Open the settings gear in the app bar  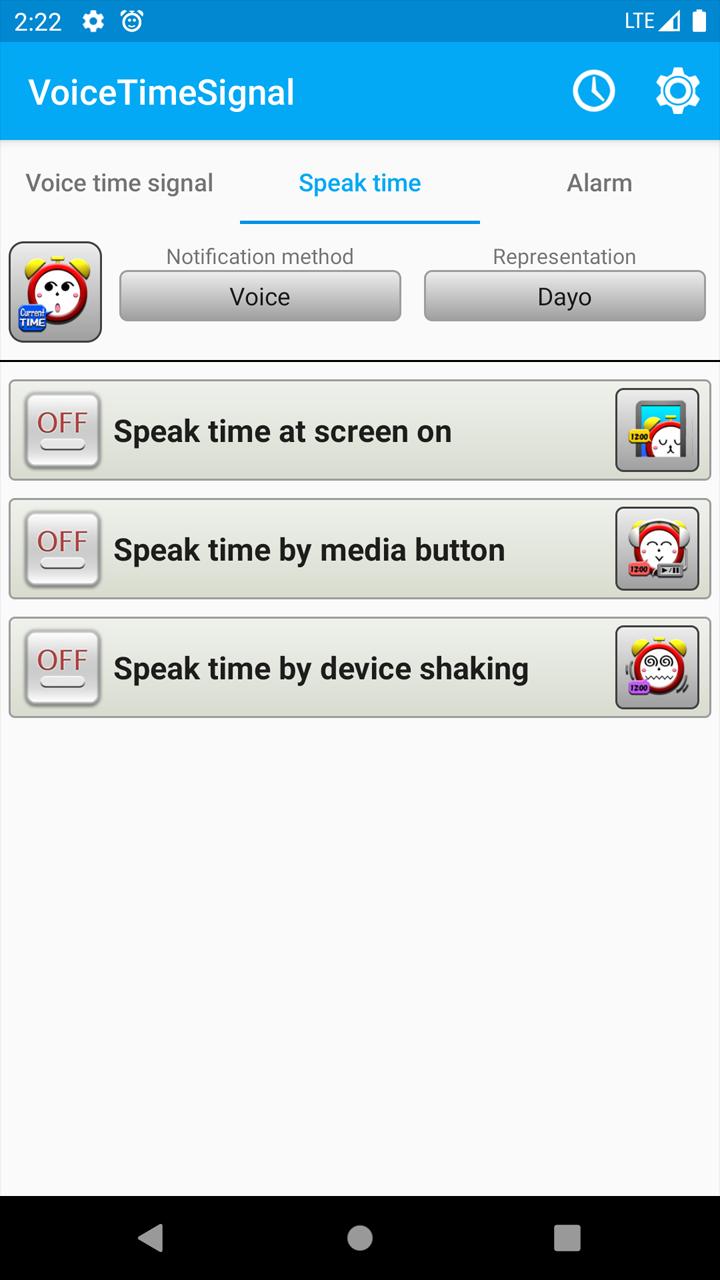[x=678, y=90]
